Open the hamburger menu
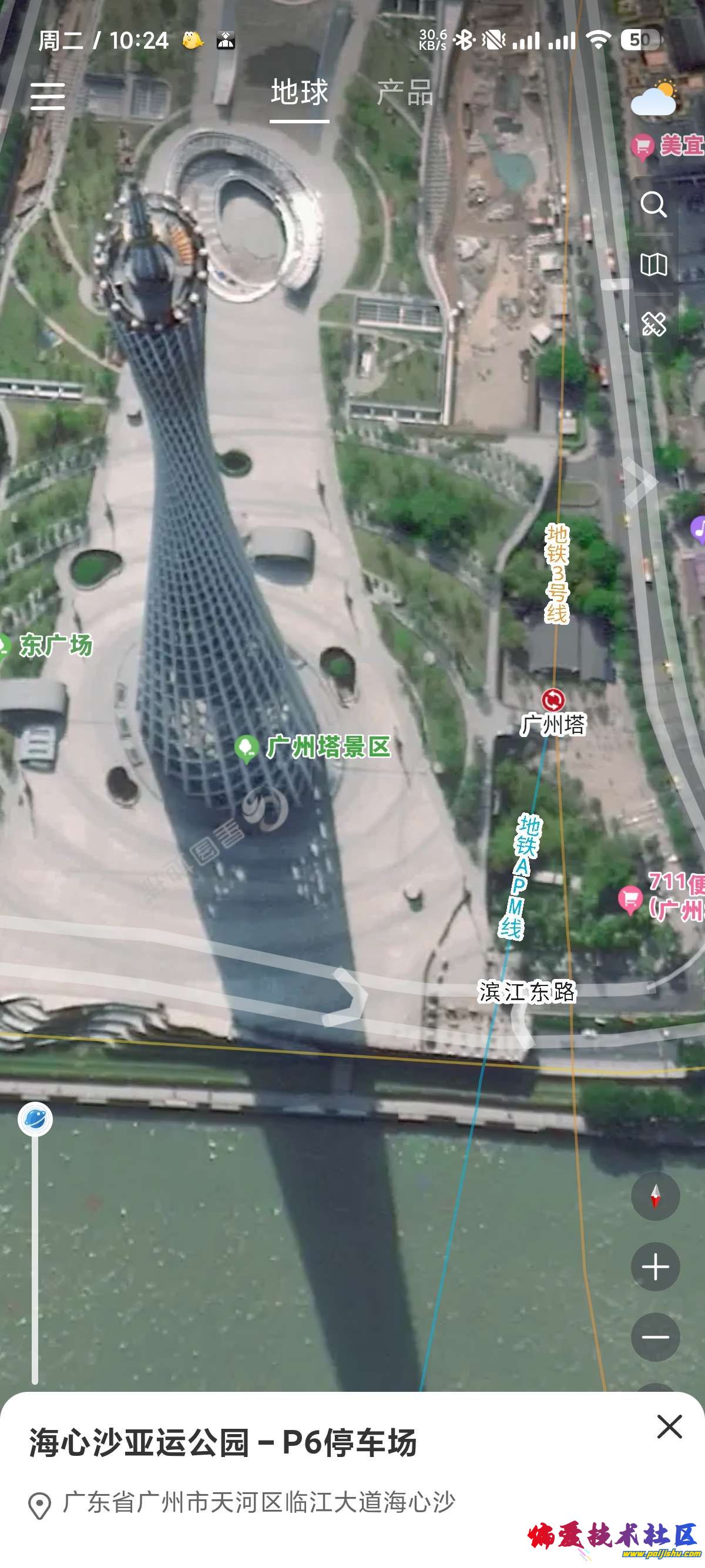Image resolution: width=705 pixels, height=1568 pixels. (x=48, y=96)
